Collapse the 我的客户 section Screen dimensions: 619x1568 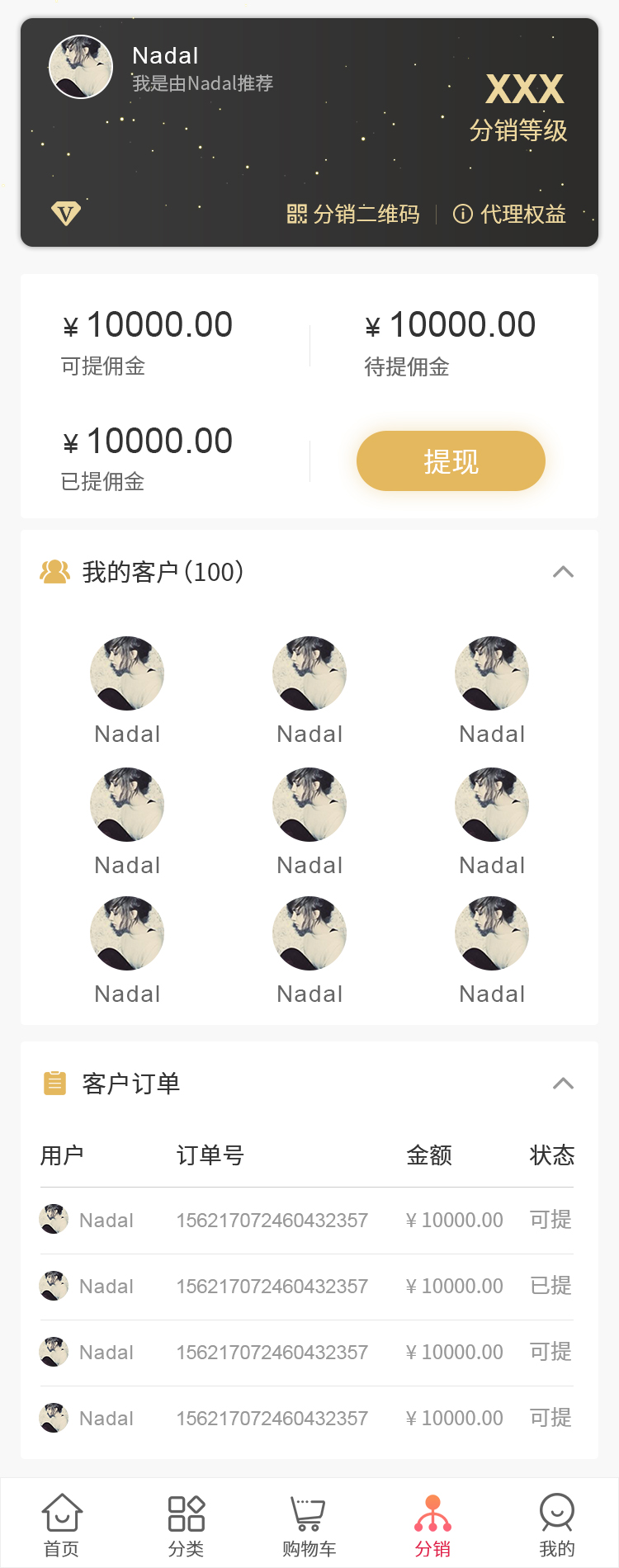point(563,572)
